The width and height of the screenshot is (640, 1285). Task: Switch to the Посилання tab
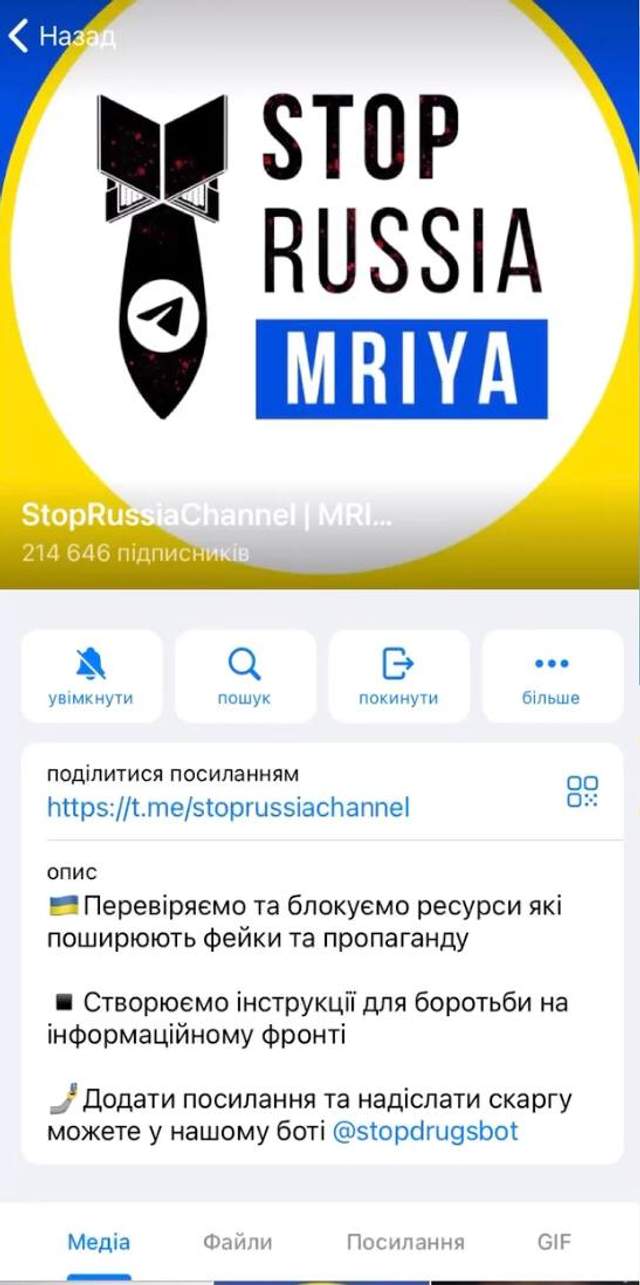(405, 1242)
